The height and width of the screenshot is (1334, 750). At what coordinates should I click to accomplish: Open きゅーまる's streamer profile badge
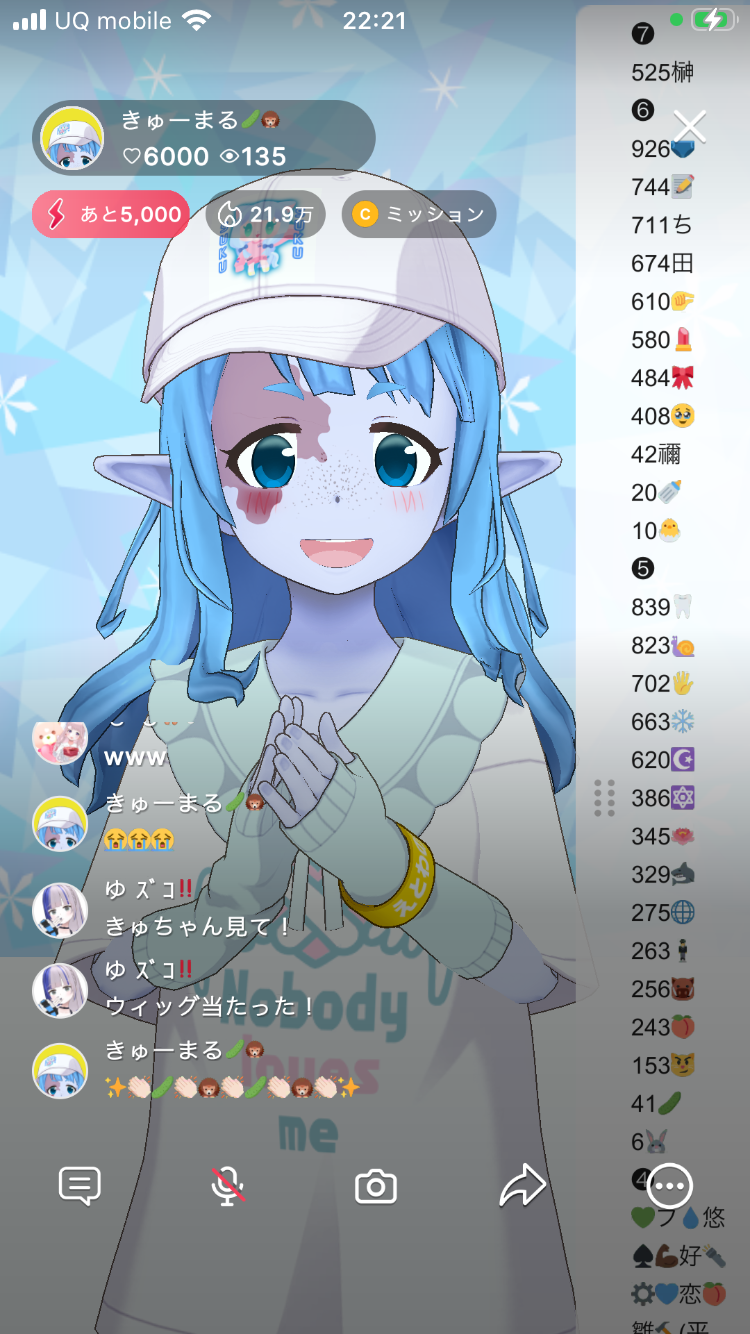[x=204, y=138]
